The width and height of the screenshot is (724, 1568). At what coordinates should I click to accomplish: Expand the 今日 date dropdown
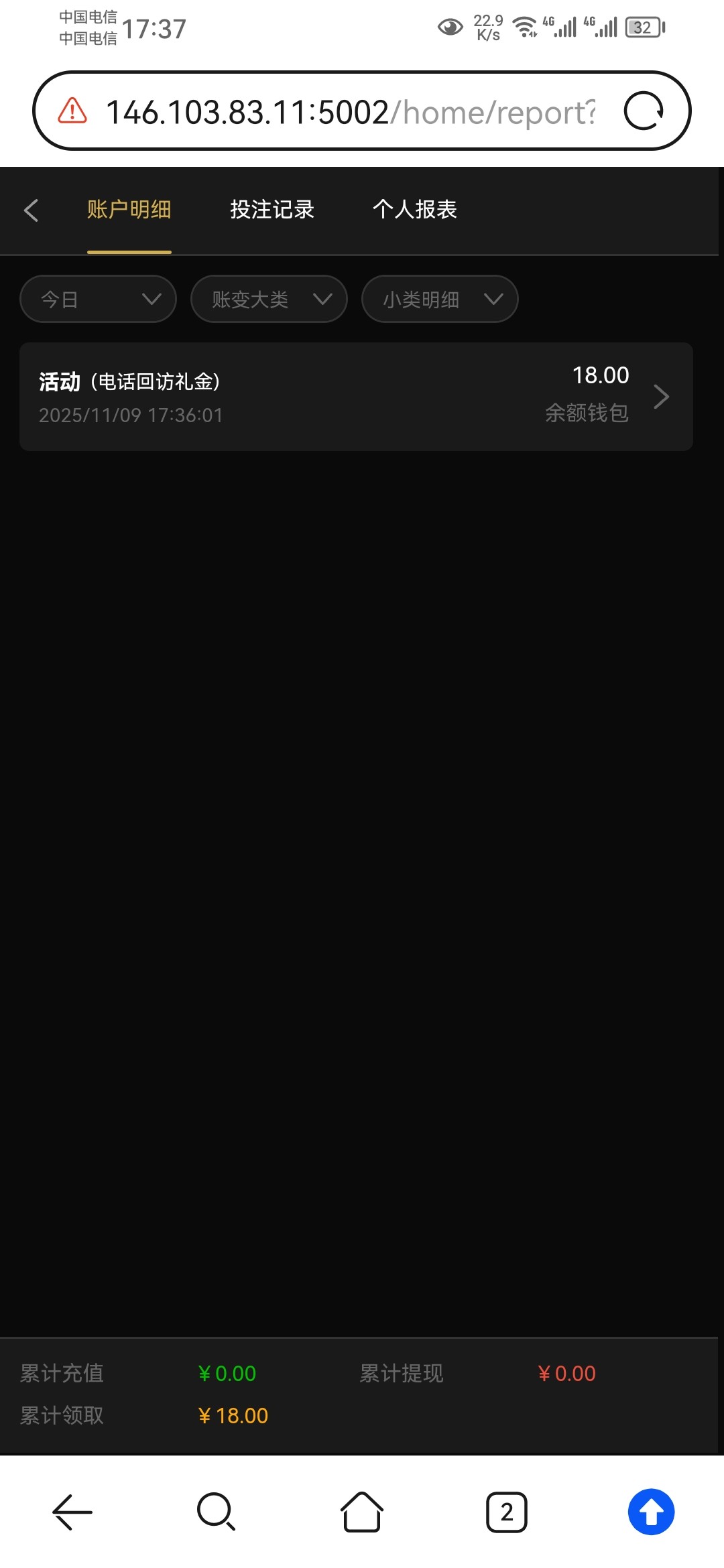point(98,299)
